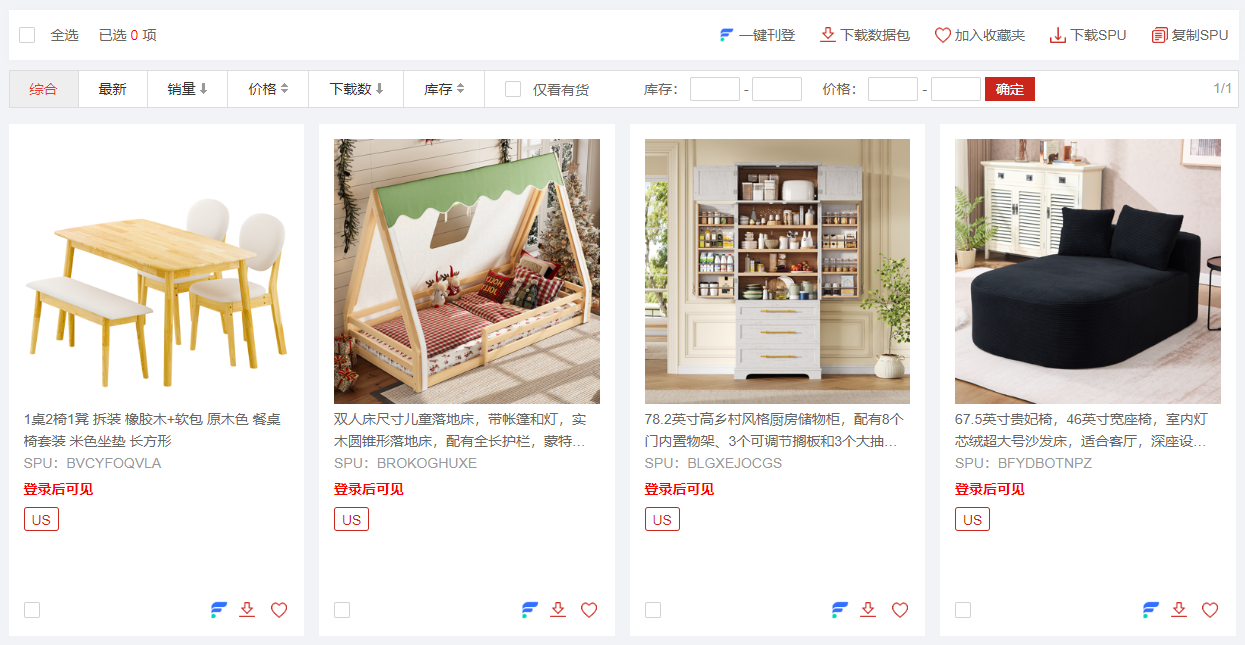Image resolution: width=1245 pixels, height=645 pixels.
Task: Sort products by 下载数
Action: tap(358, 89)
